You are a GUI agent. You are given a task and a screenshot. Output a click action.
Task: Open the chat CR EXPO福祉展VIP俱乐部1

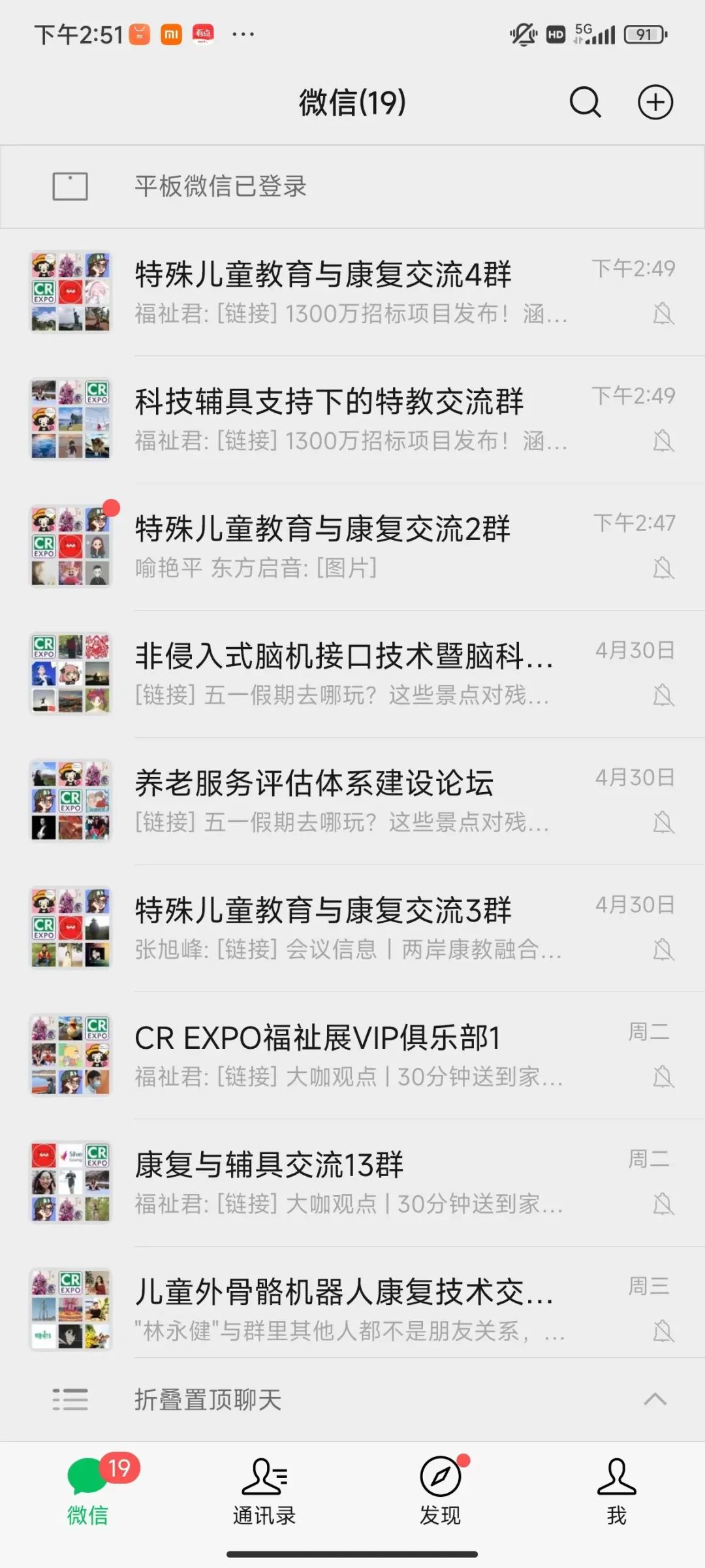point(352,1055)
